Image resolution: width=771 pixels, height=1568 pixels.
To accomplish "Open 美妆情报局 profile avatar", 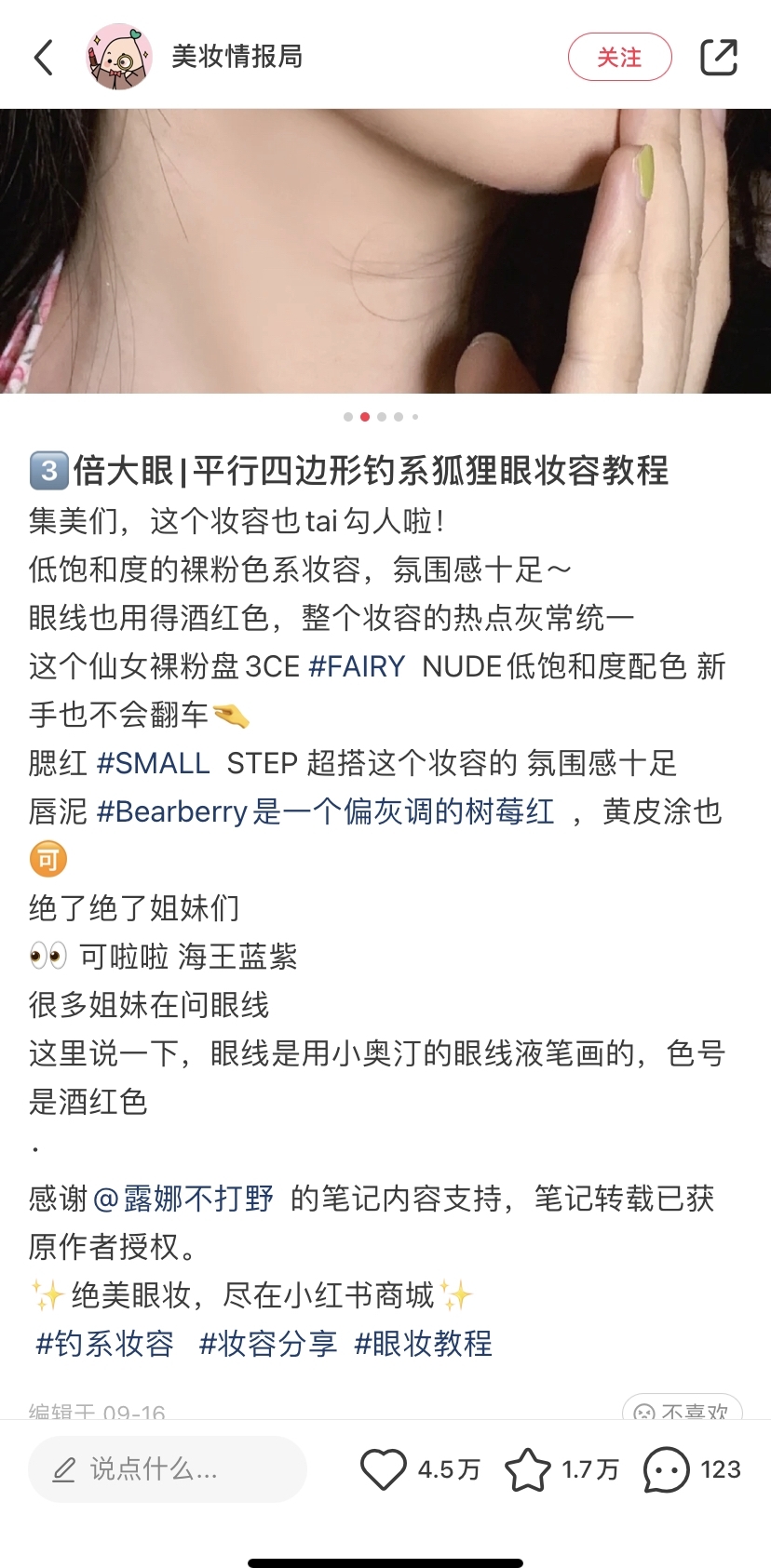I will point(119,57).
